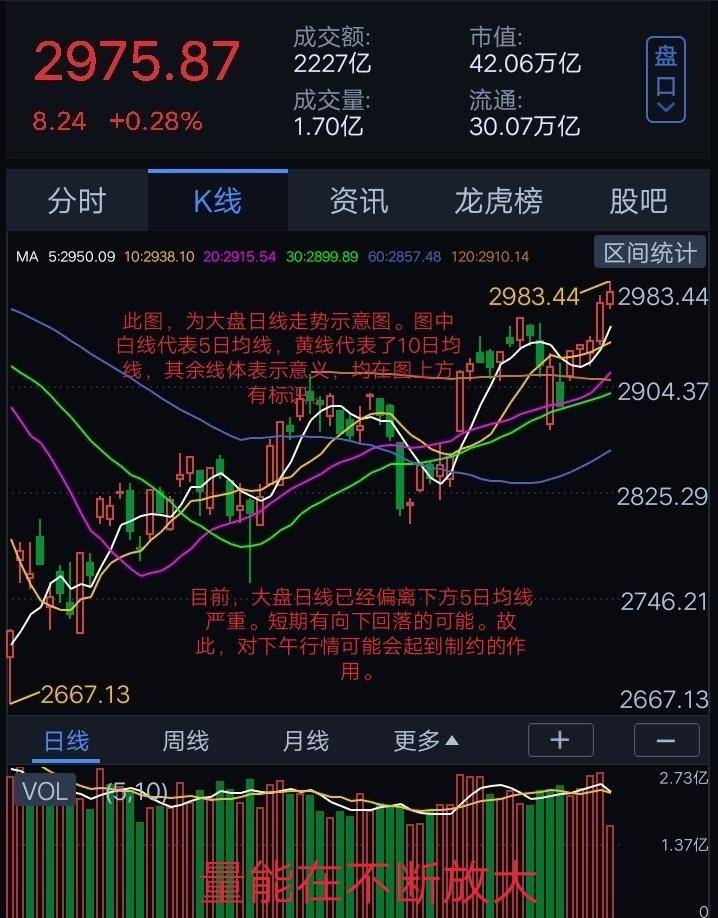Open the 更多 periods dropdown
This screenshot has width=718, height=918.
pos(426,741)
